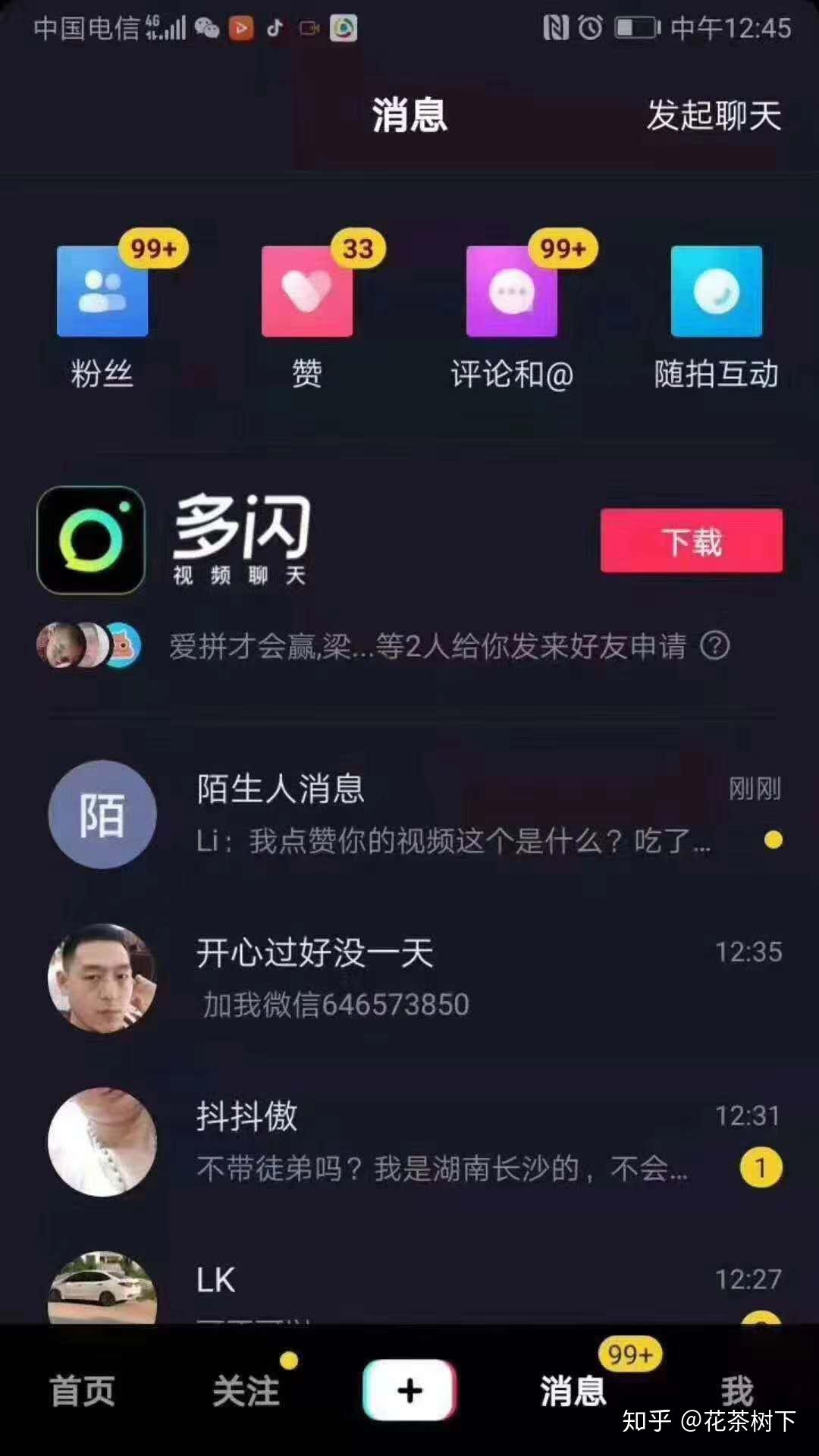819x1456 pixels.
Task: Go to the 我 profile tab
Action: point(737,1391)
